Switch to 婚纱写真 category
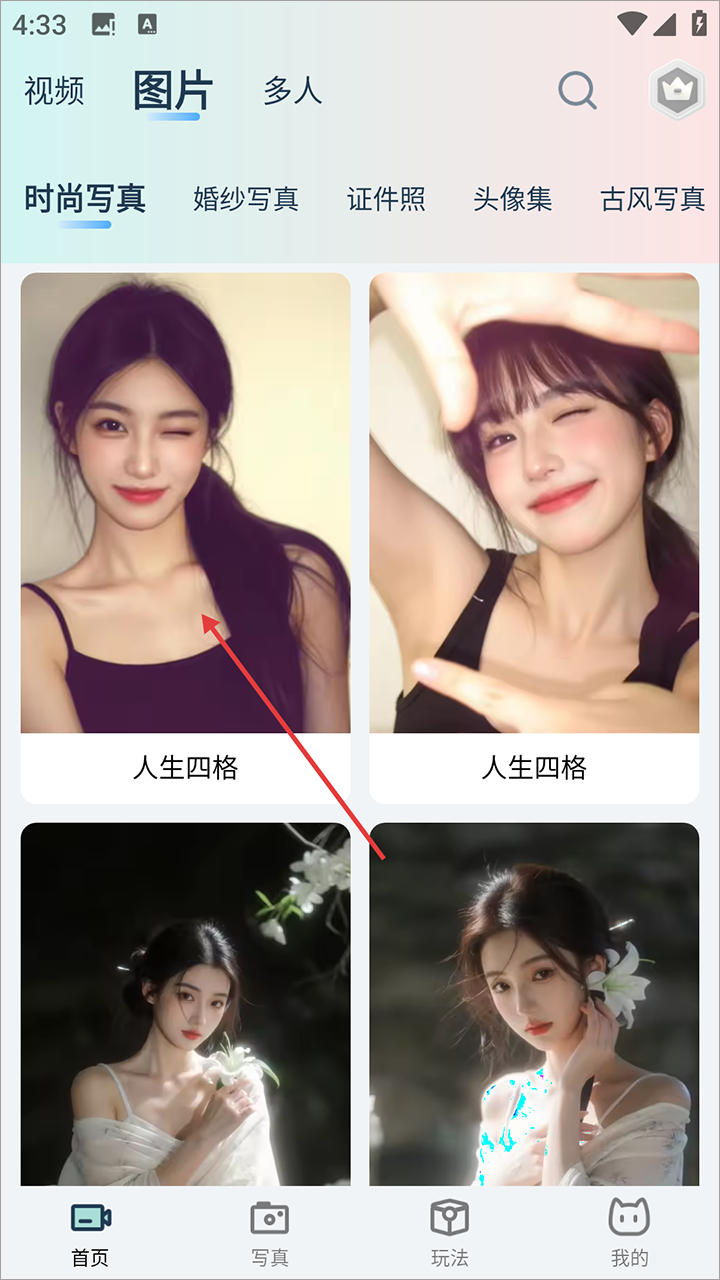Screen dimensions: 720x1280 [246, 199]
